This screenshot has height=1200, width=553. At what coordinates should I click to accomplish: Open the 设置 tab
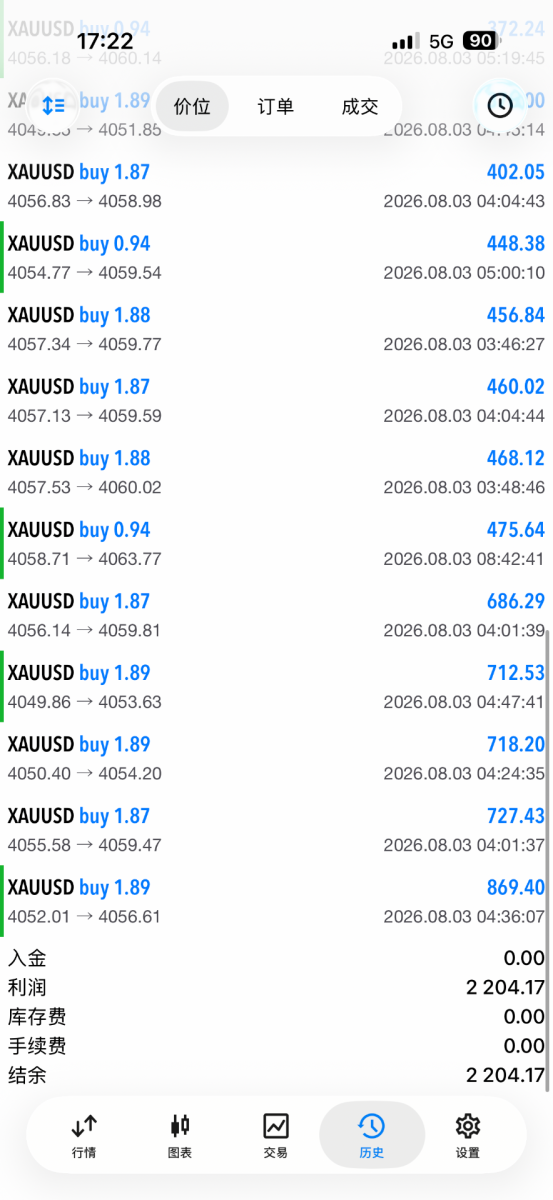click(x=467, y=1137)
